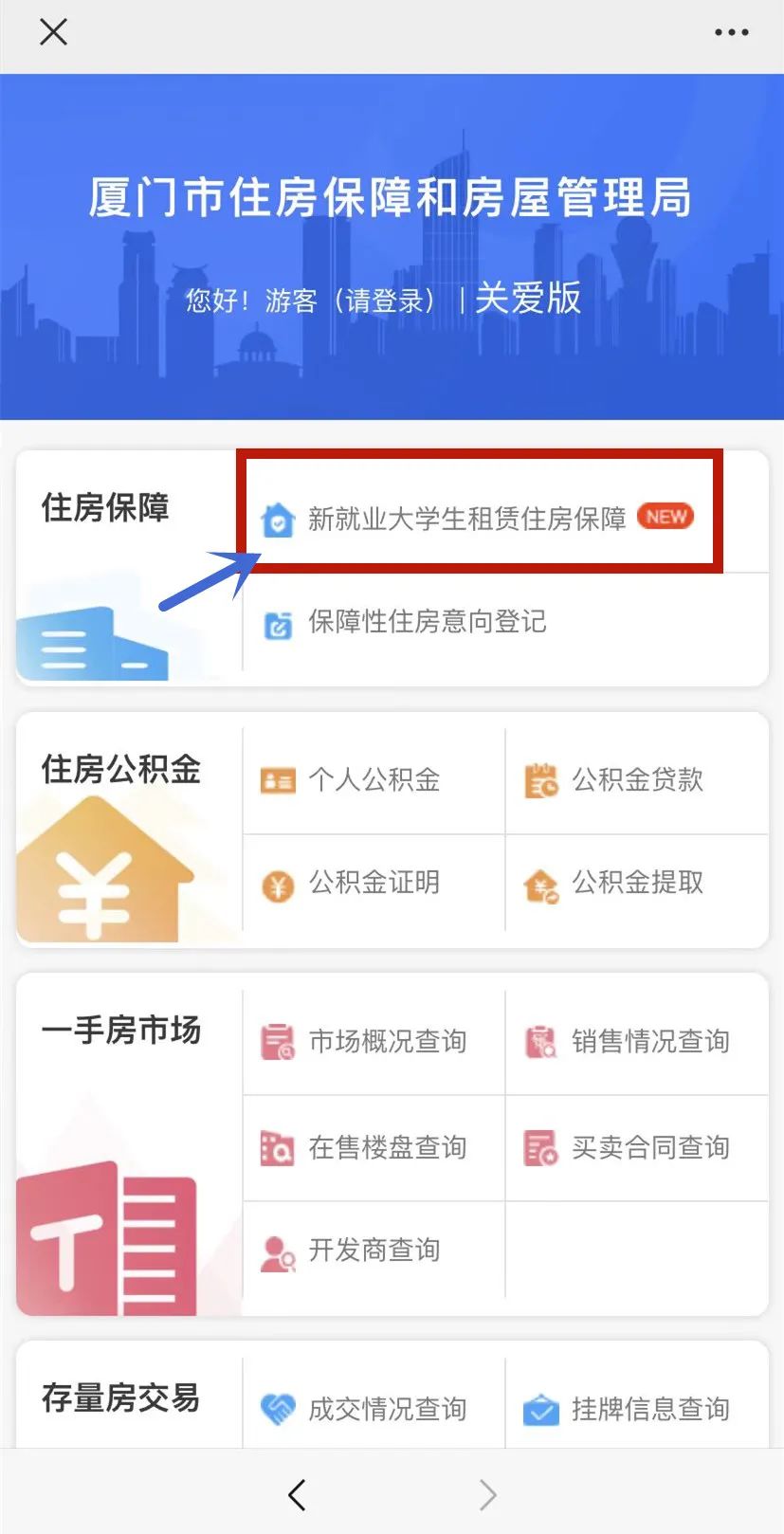Screen dimensions: 784x1534
Task: Click the 在售楼盘查询 search-building icon
Action: coord(276,1147)
